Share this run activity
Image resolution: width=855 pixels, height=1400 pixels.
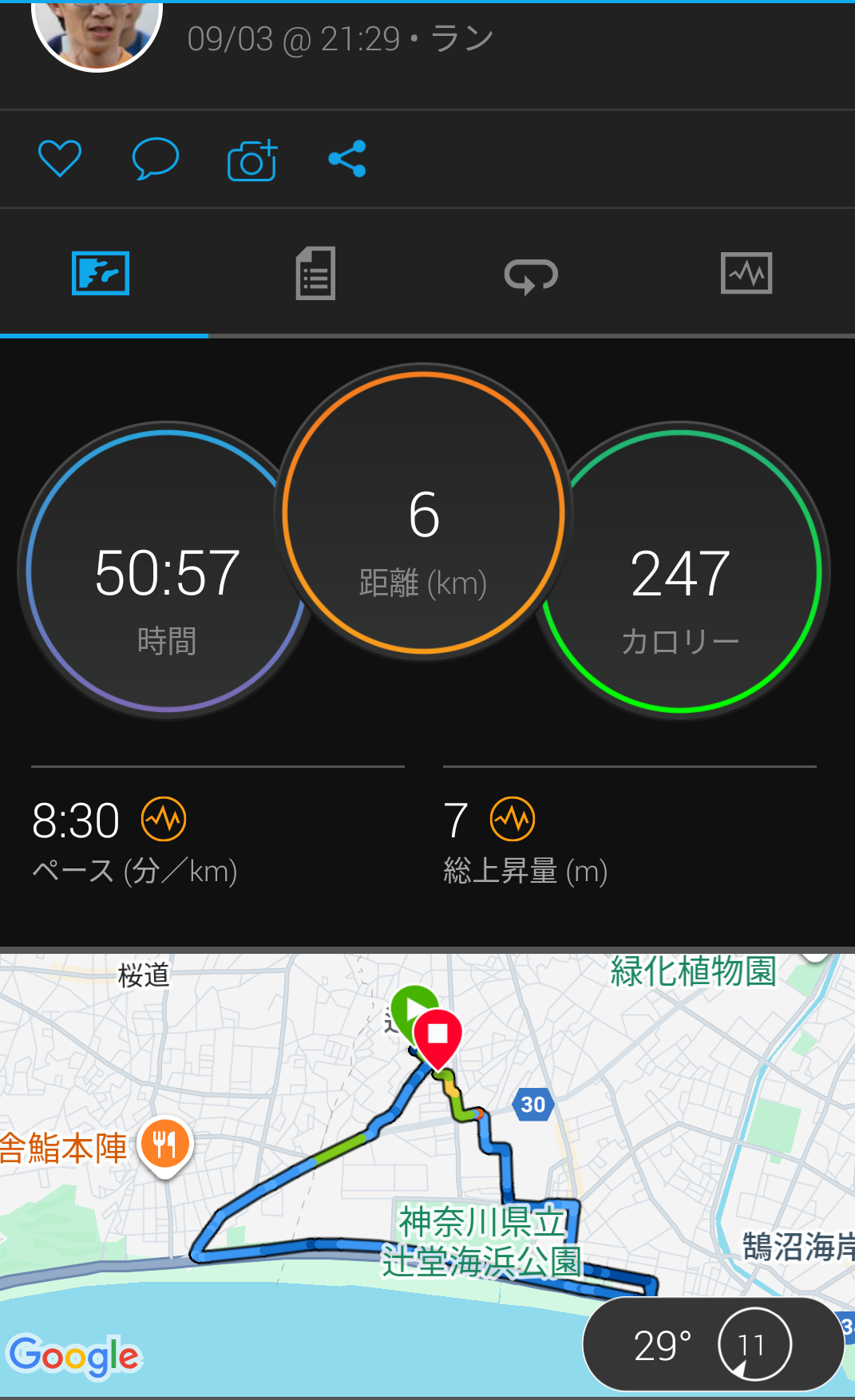pyautogui.click(x=347, y=159)
